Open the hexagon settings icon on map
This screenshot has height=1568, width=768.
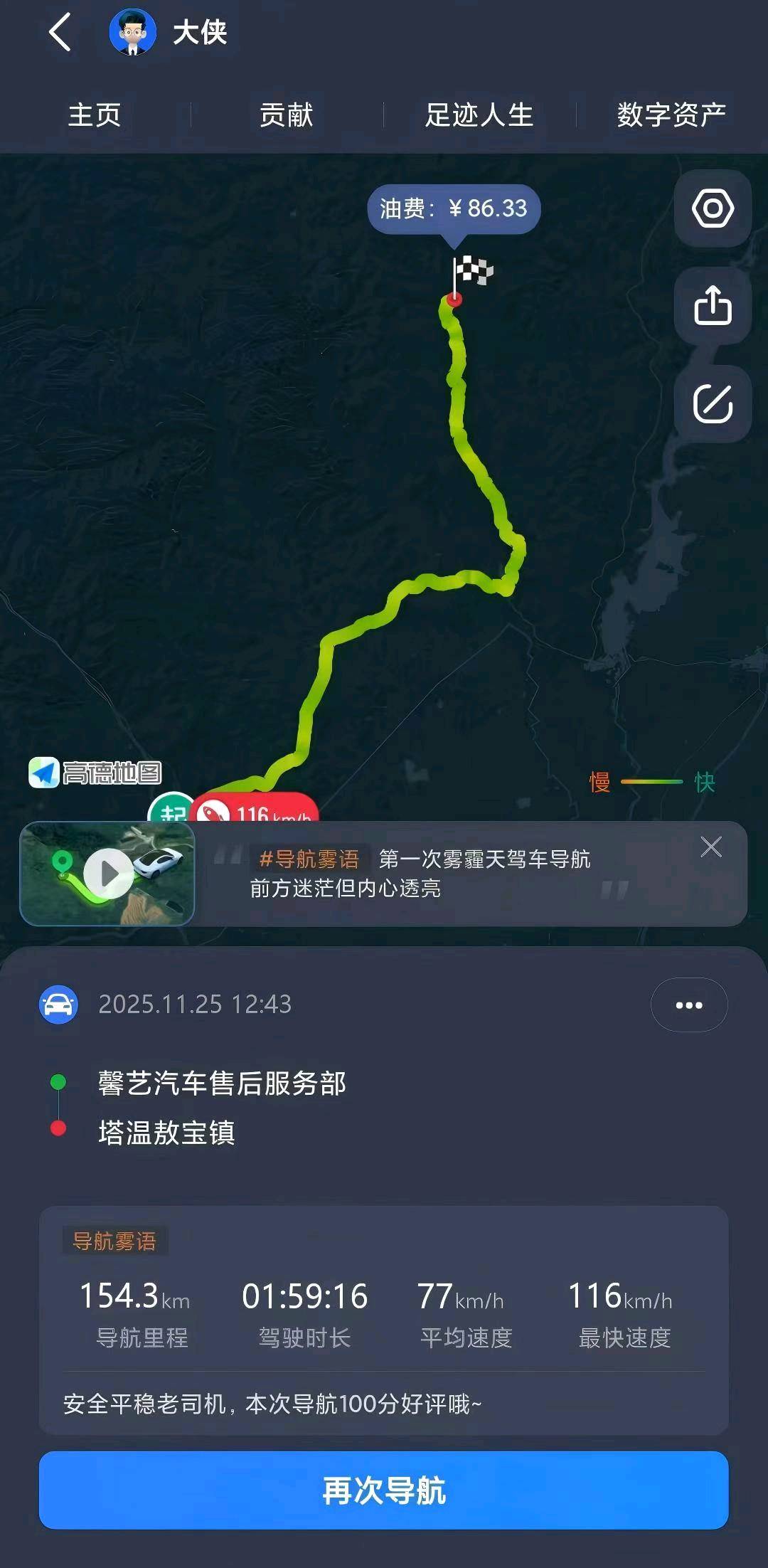coord(713,208)
